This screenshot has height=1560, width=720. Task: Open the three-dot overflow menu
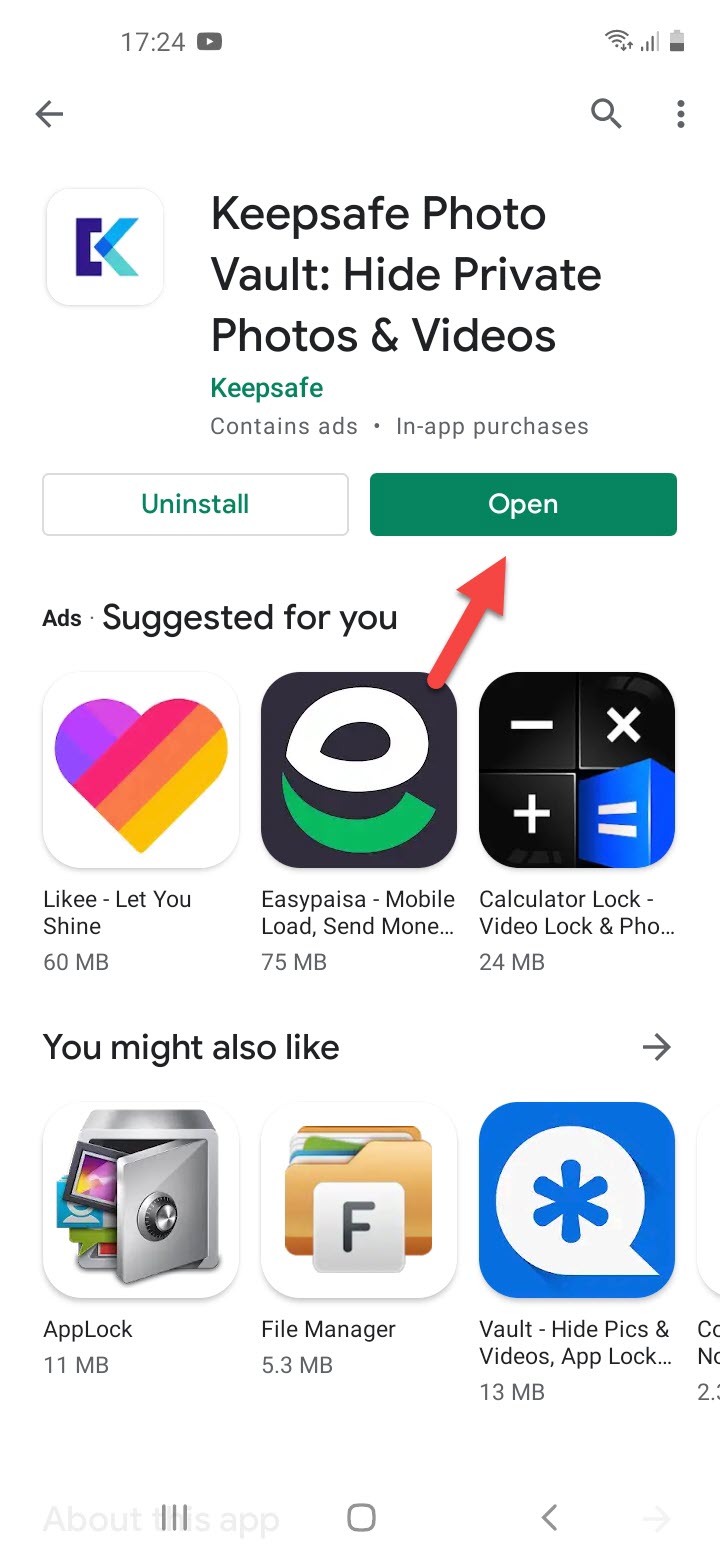click(x=680, y=114)
